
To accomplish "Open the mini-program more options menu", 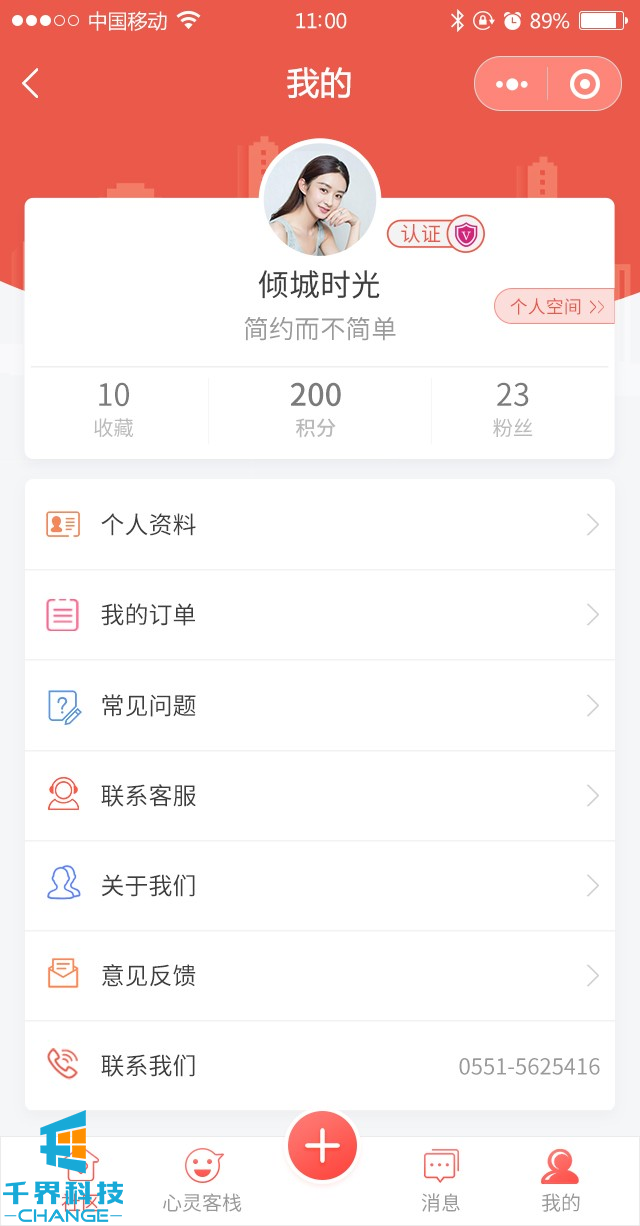I will [x=512, y=84].
